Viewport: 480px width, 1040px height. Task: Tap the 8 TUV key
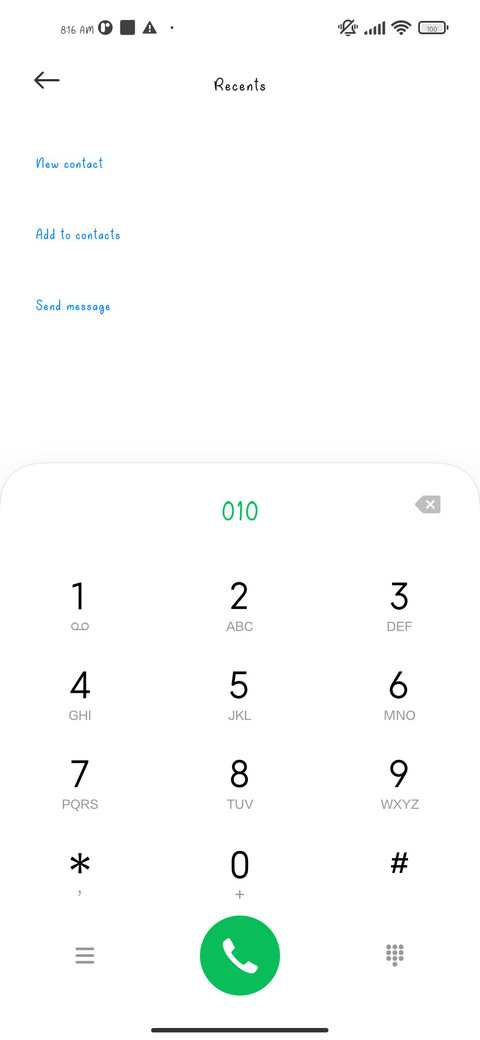[239, 785]
